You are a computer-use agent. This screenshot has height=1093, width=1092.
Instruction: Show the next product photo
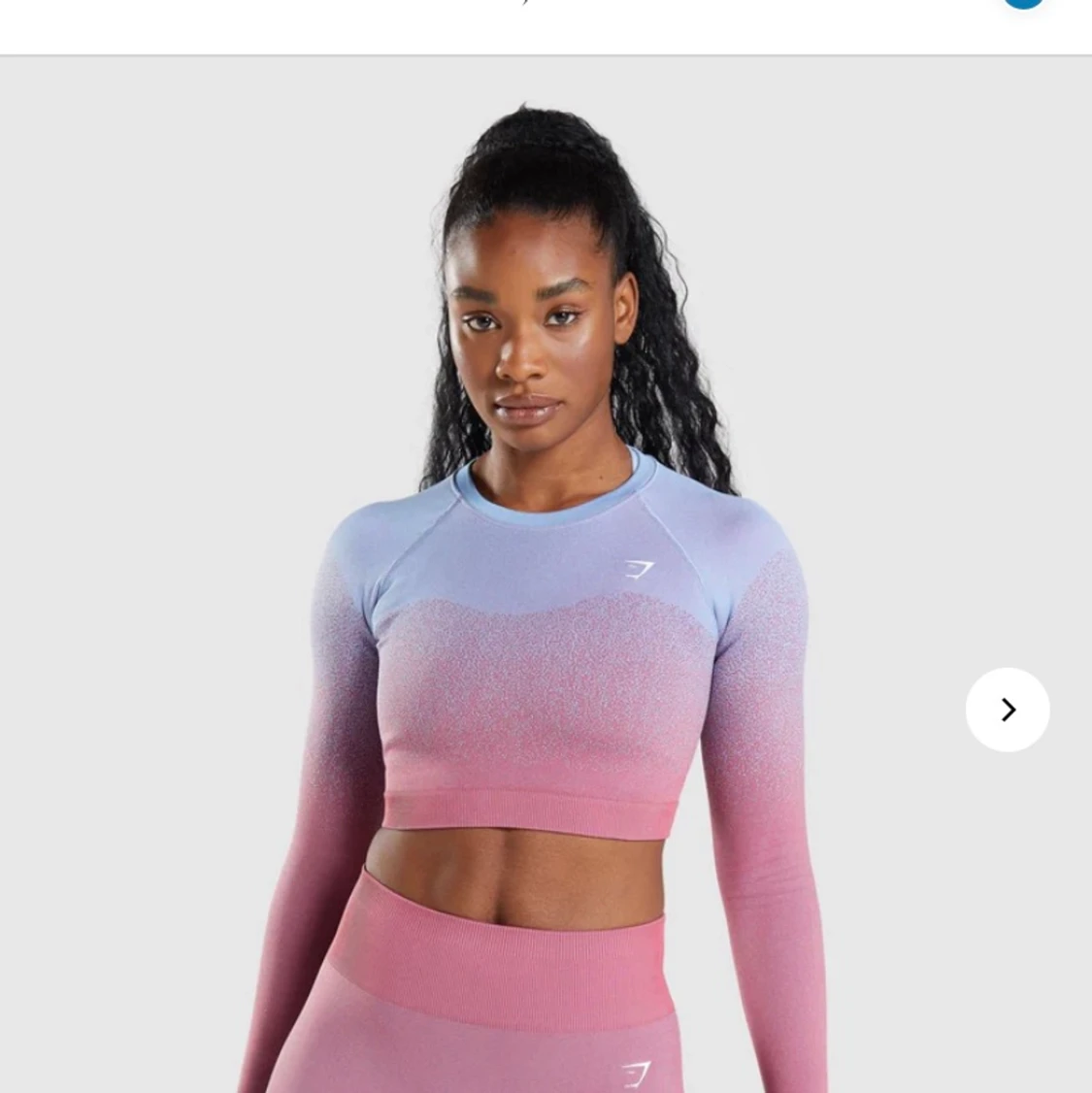1007,710
